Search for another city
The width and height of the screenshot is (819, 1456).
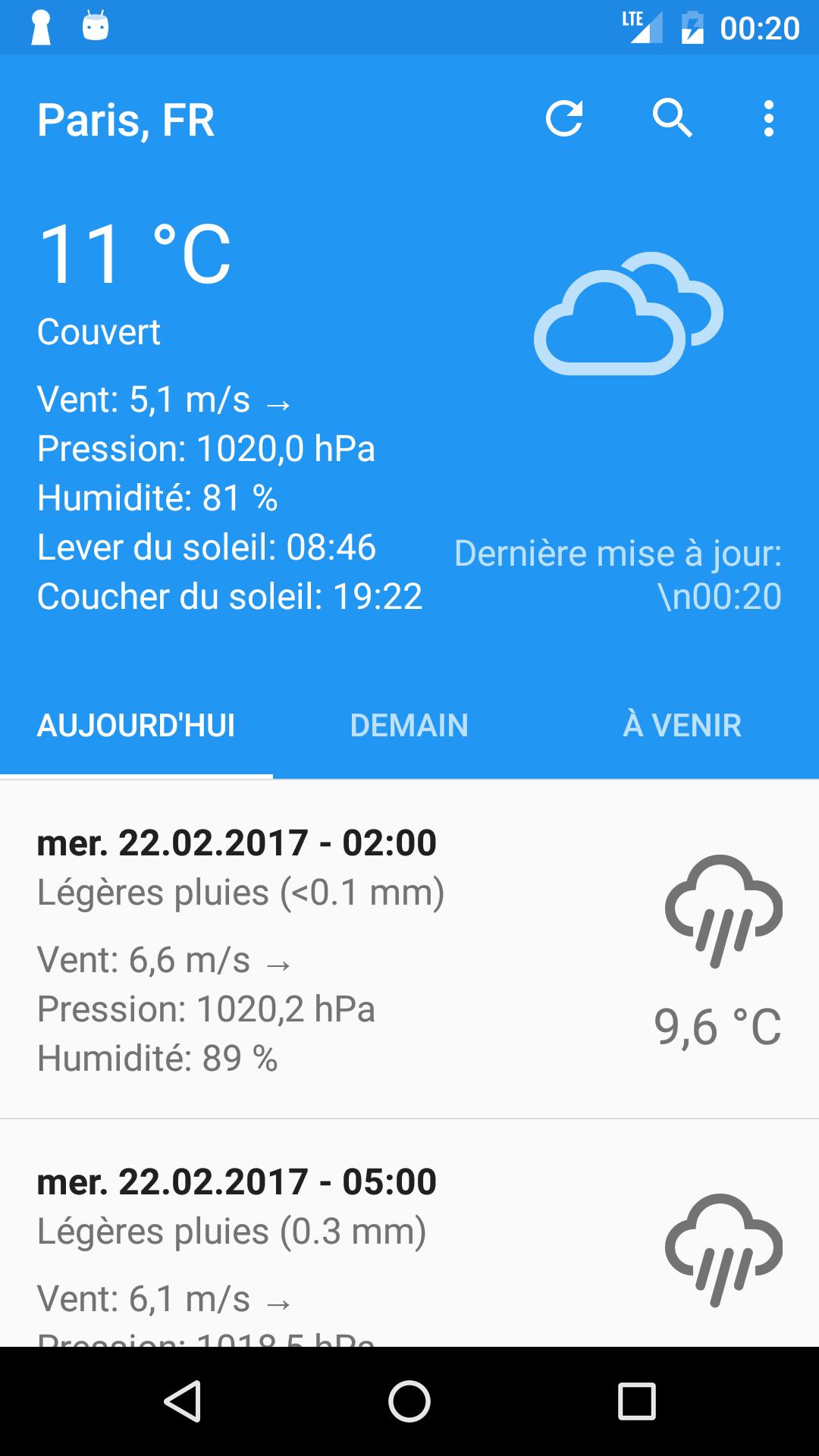[x=673, y=118]
